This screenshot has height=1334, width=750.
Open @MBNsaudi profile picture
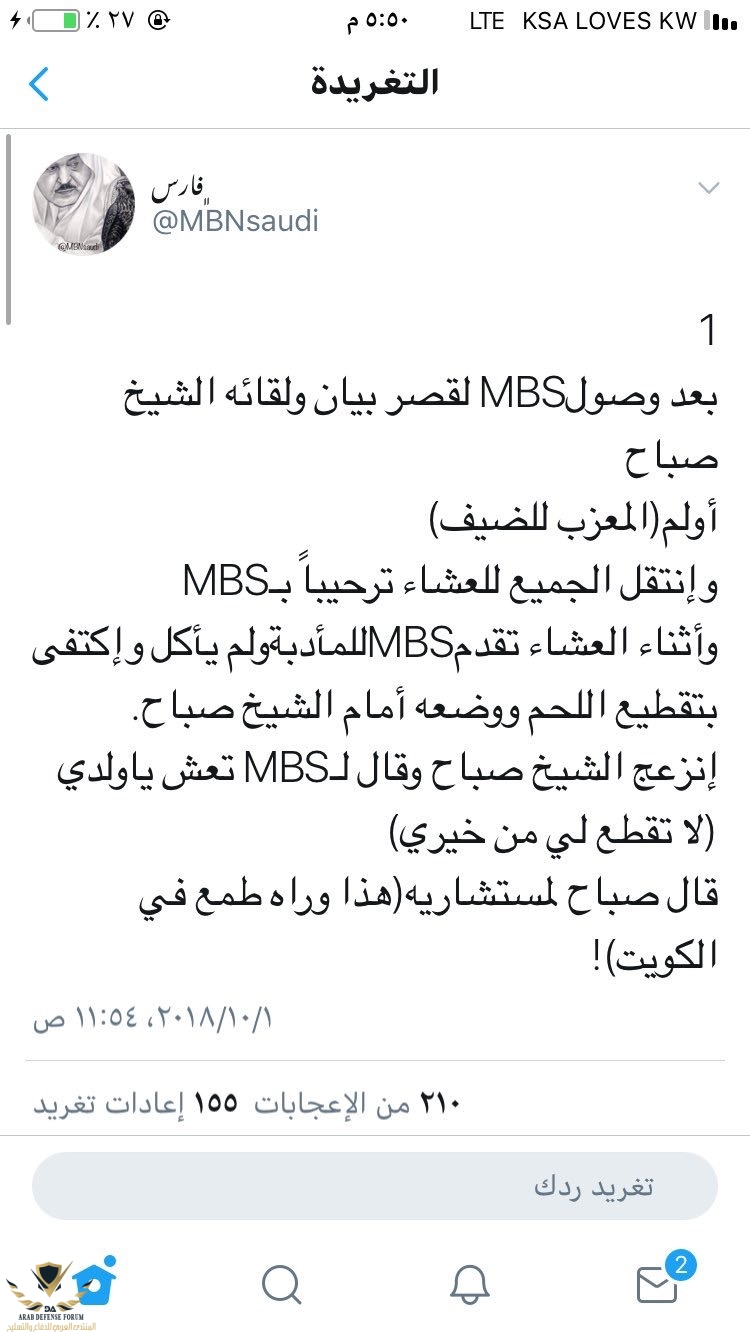click(84, 203)
